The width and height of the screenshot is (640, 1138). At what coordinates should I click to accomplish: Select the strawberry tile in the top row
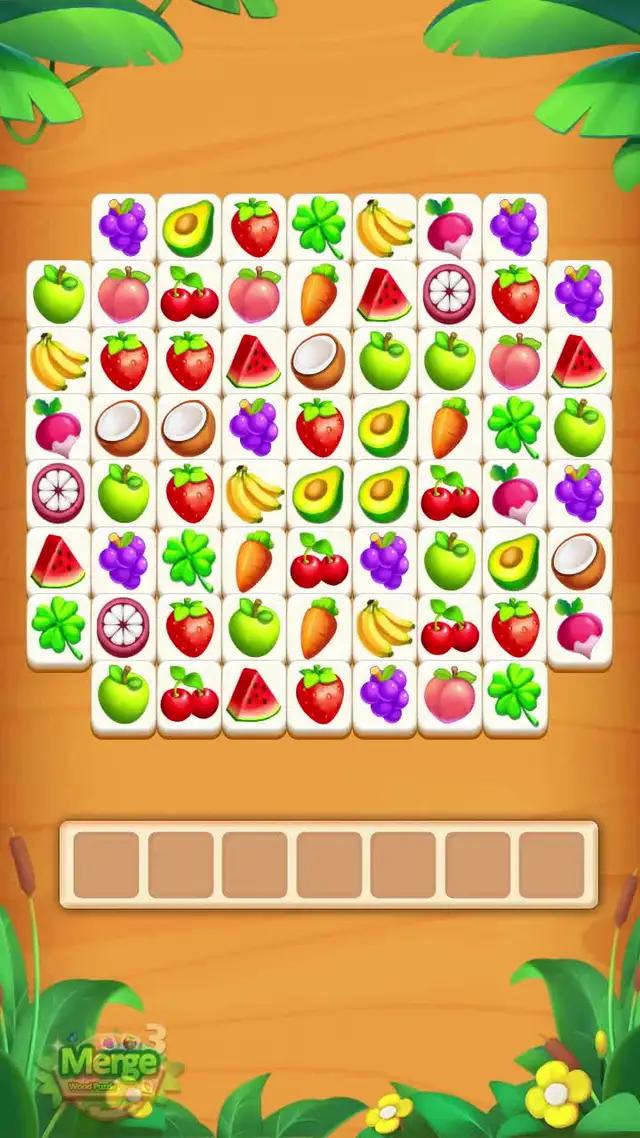point(254,228)
